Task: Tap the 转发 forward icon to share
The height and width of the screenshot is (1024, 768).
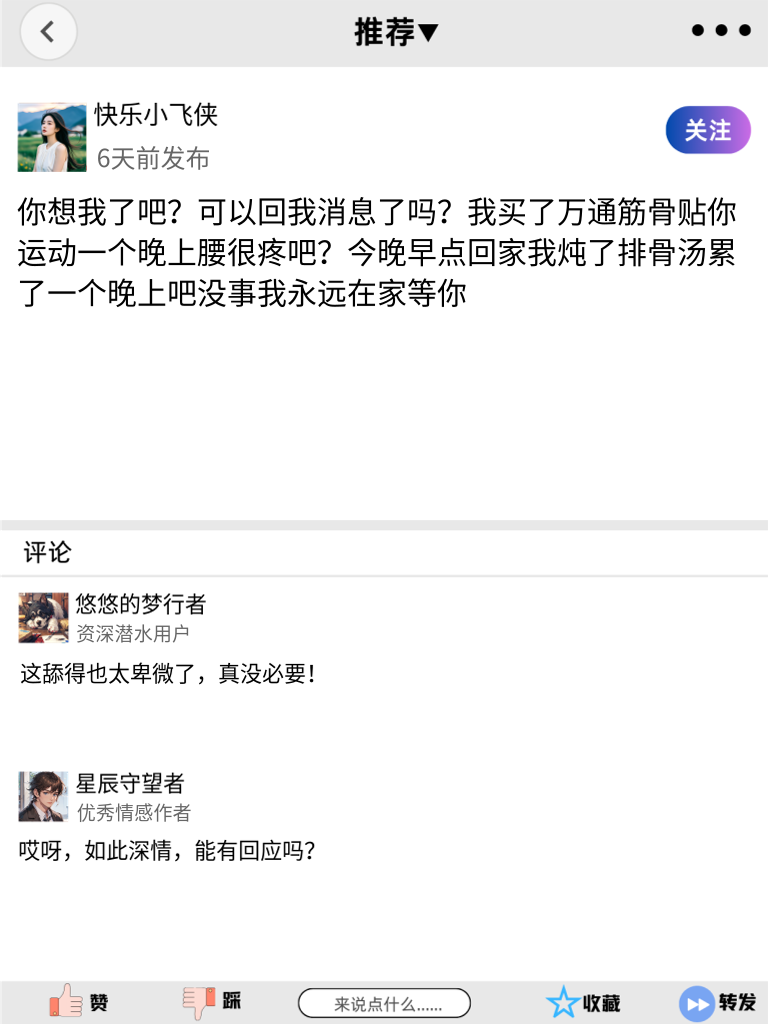Action: tap(697, 1001)
